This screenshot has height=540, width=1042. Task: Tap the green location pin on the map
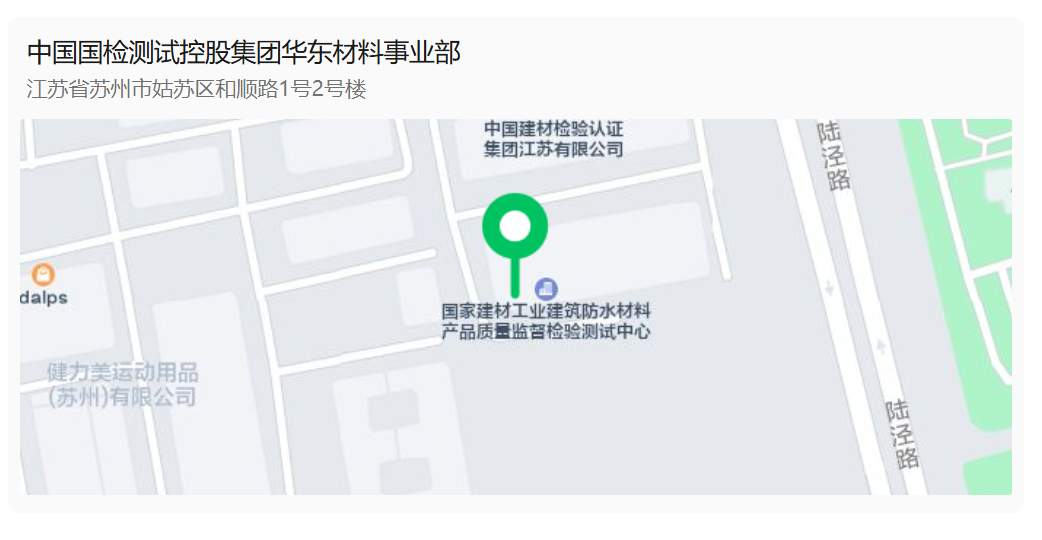(515, 228)
